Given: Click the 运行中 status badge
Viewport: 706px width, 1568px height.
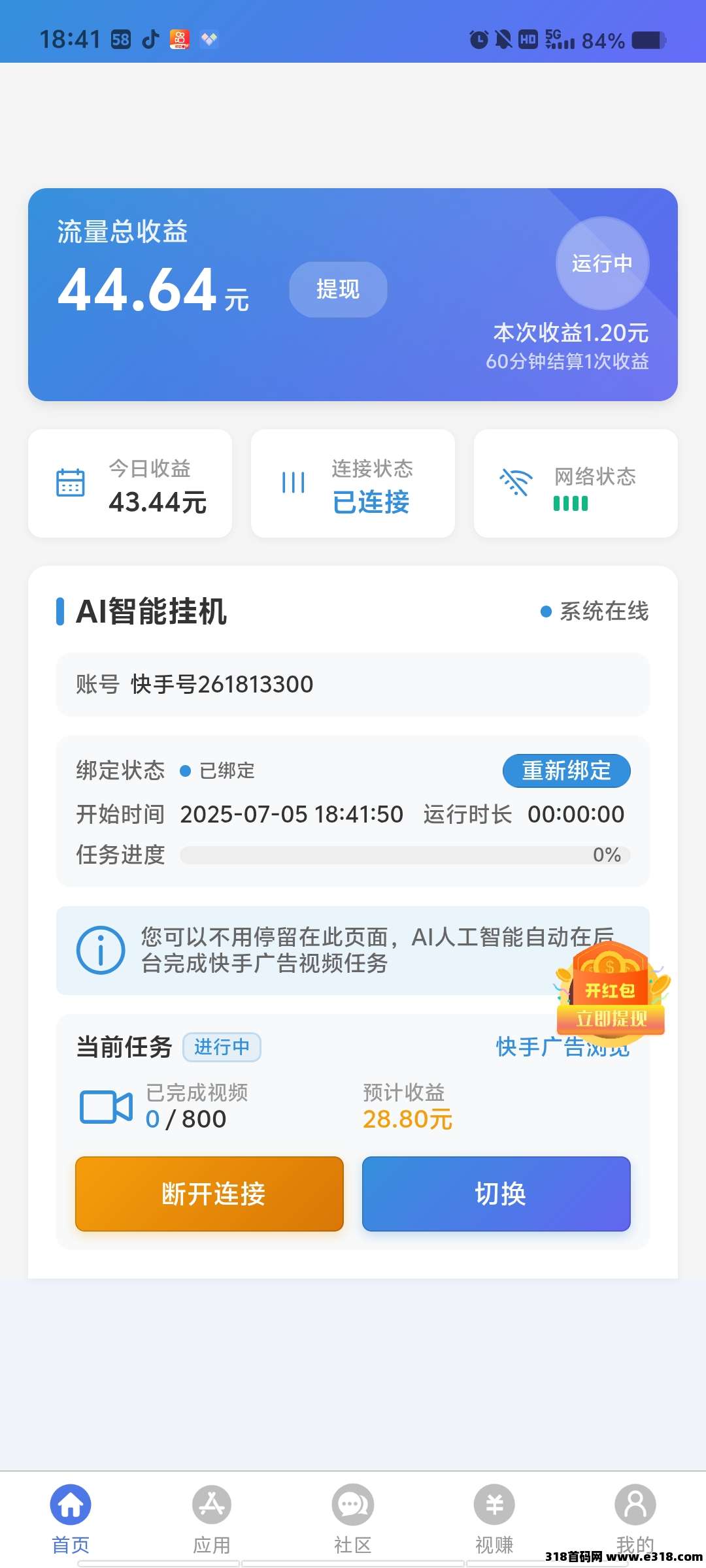Looking at the screenshot, I should (x=601, y=264).
